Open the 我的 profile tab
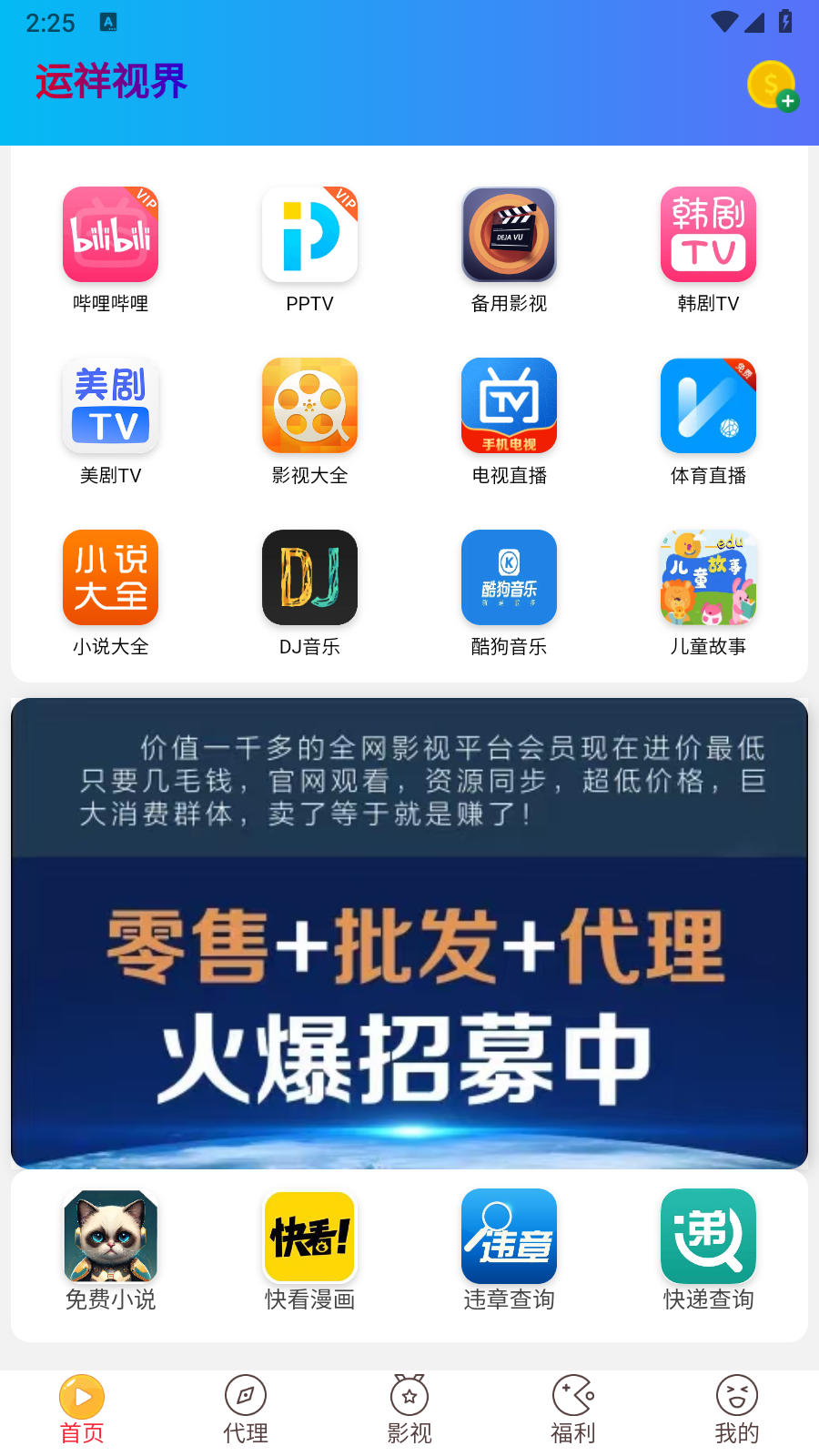The height and width of the screenshot is (1456, 819). click(737, 1409)
